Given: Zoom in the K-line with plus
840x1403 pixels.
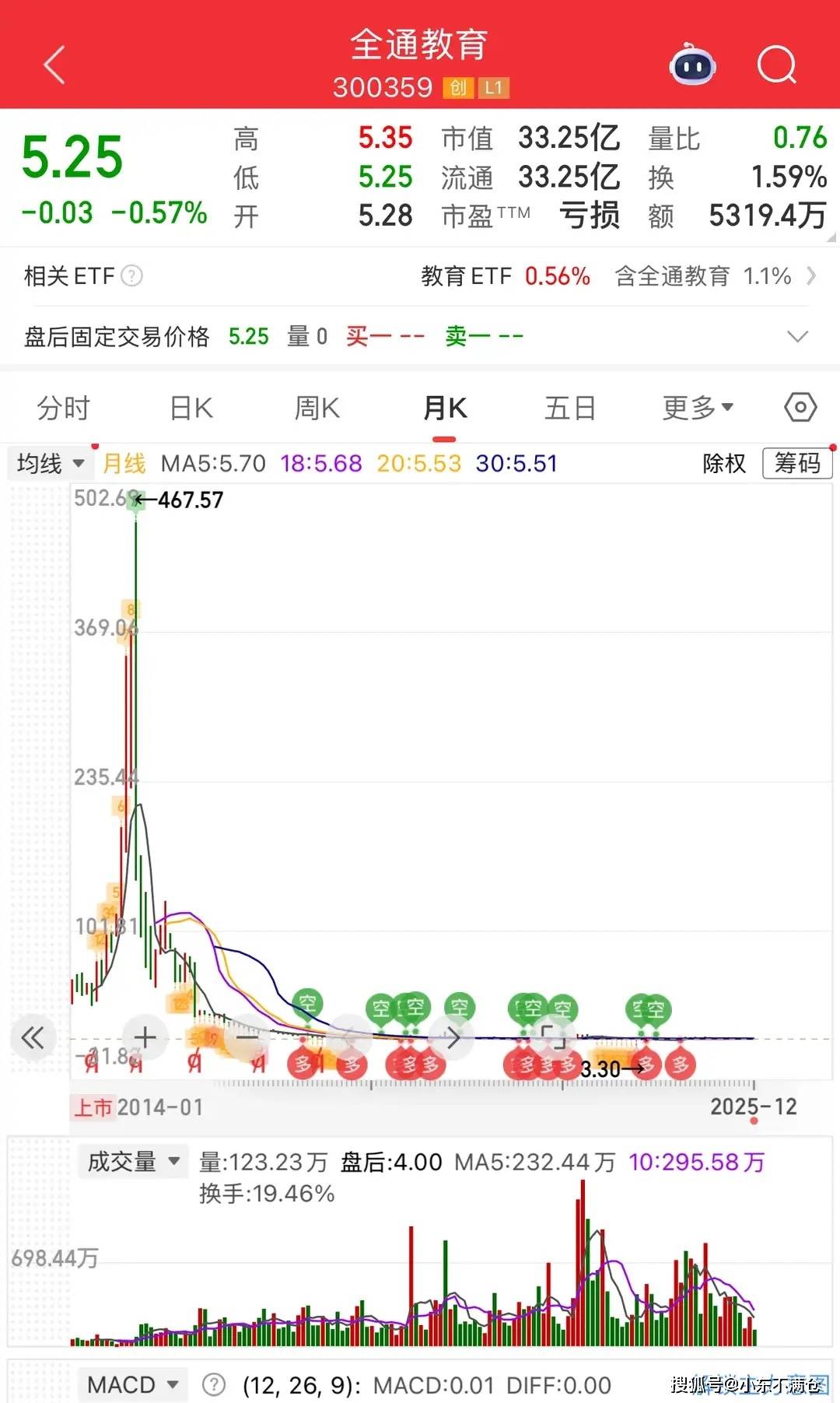Looking at the screenshot, I should (145, 1037).
